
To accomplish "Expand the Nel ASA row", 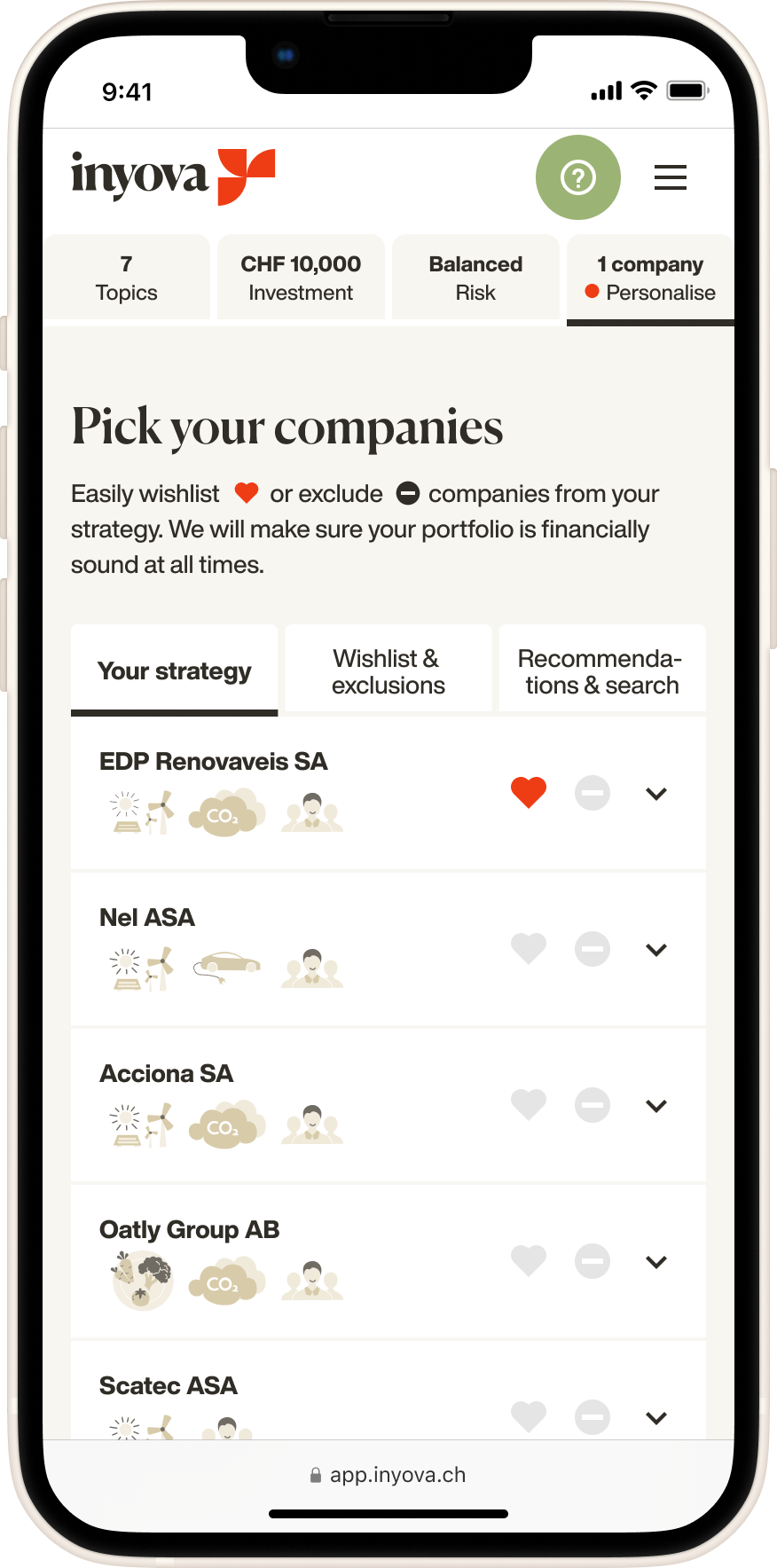I will (656, 950).
